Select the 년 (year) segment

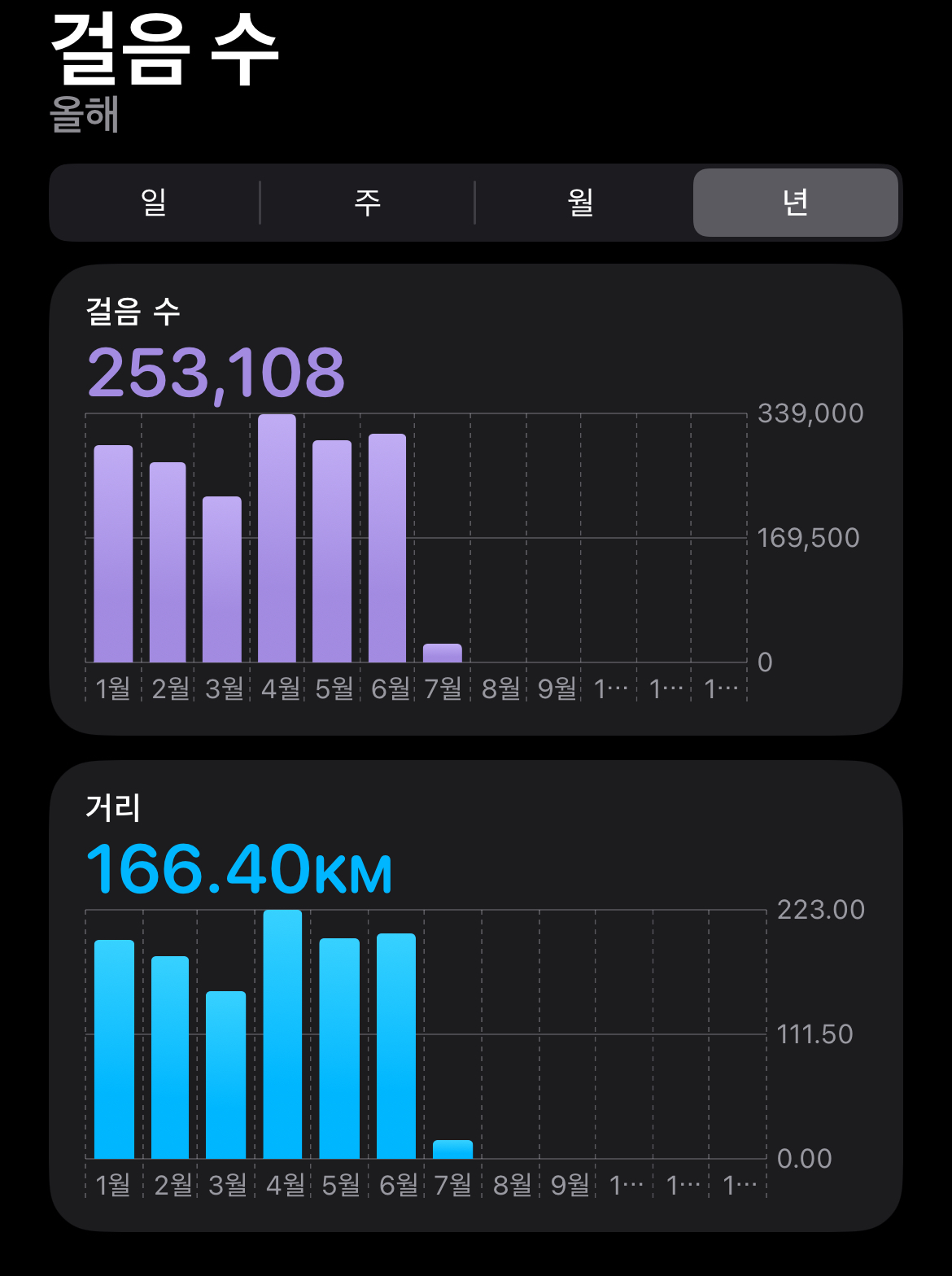click(795, 203)
